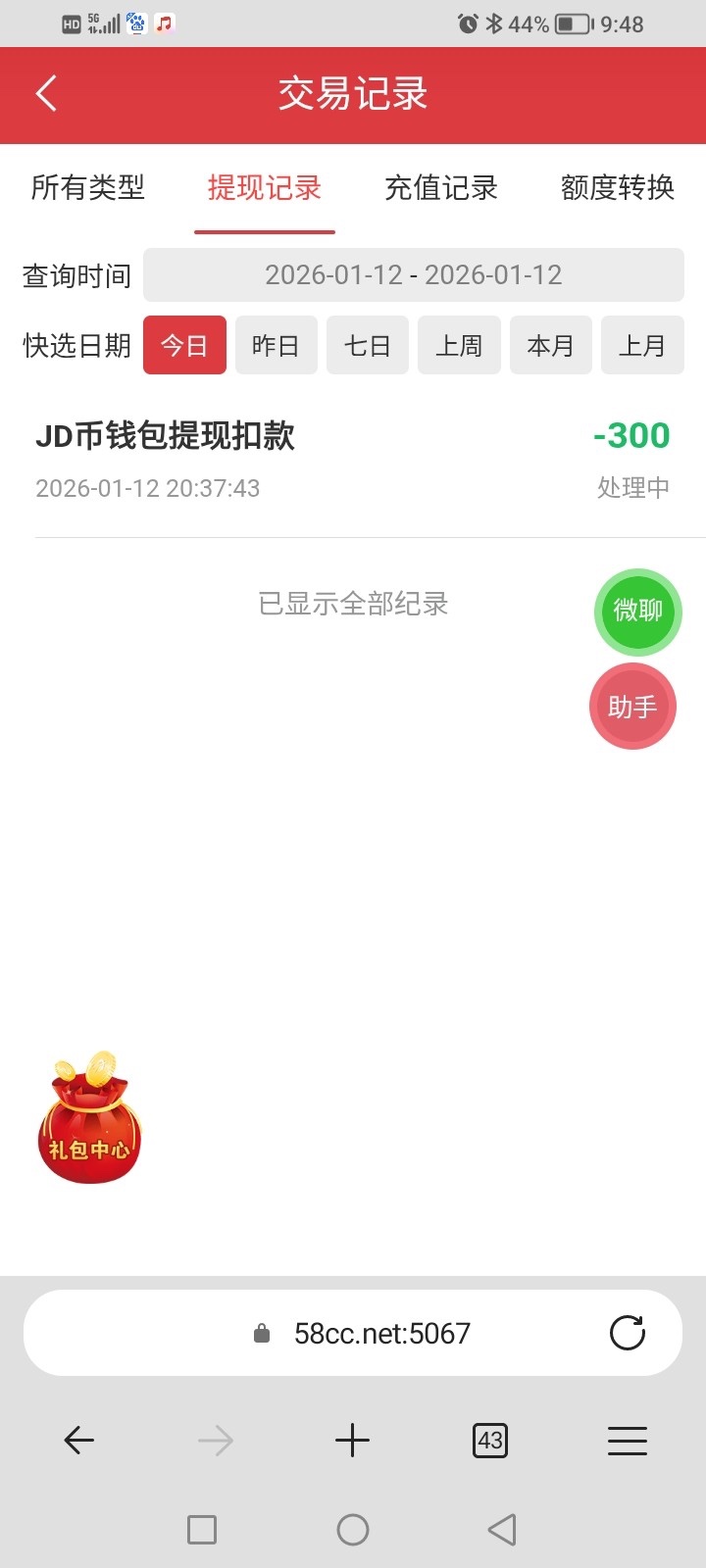This screenshot has height=1568, width=706.
Task: Choose the 七日 date filter
Action: 368,345
